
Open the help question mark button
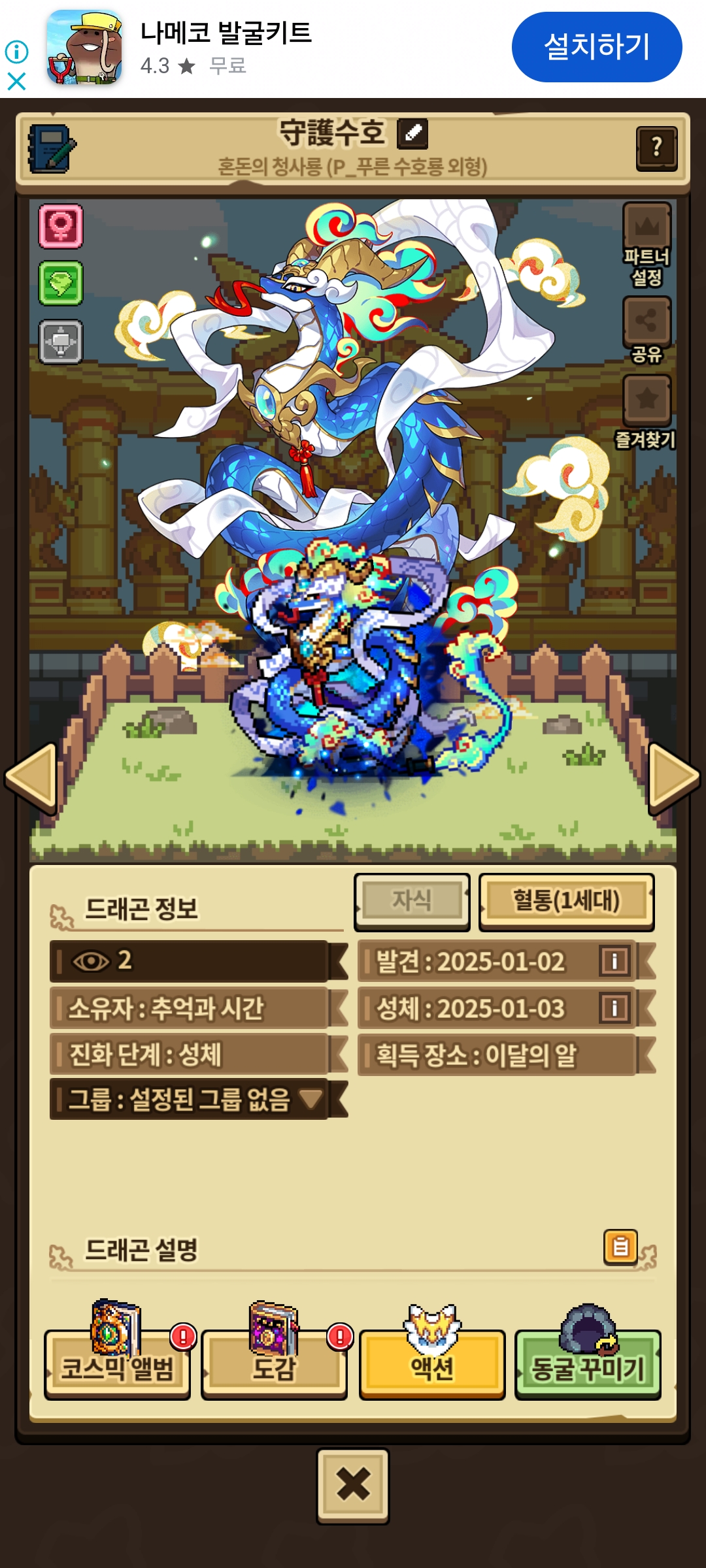(656, 148)
